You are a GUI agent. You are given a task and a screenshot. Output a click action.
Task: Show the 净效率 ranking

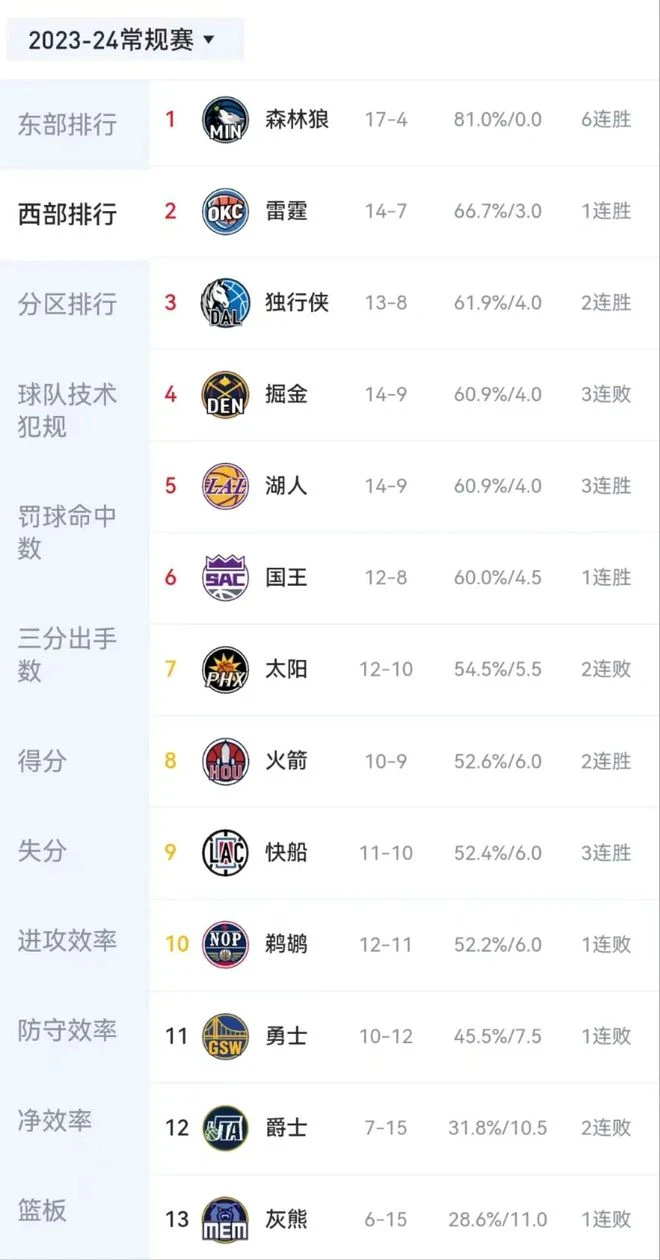pyautogui.click(x=55, y=1120)
